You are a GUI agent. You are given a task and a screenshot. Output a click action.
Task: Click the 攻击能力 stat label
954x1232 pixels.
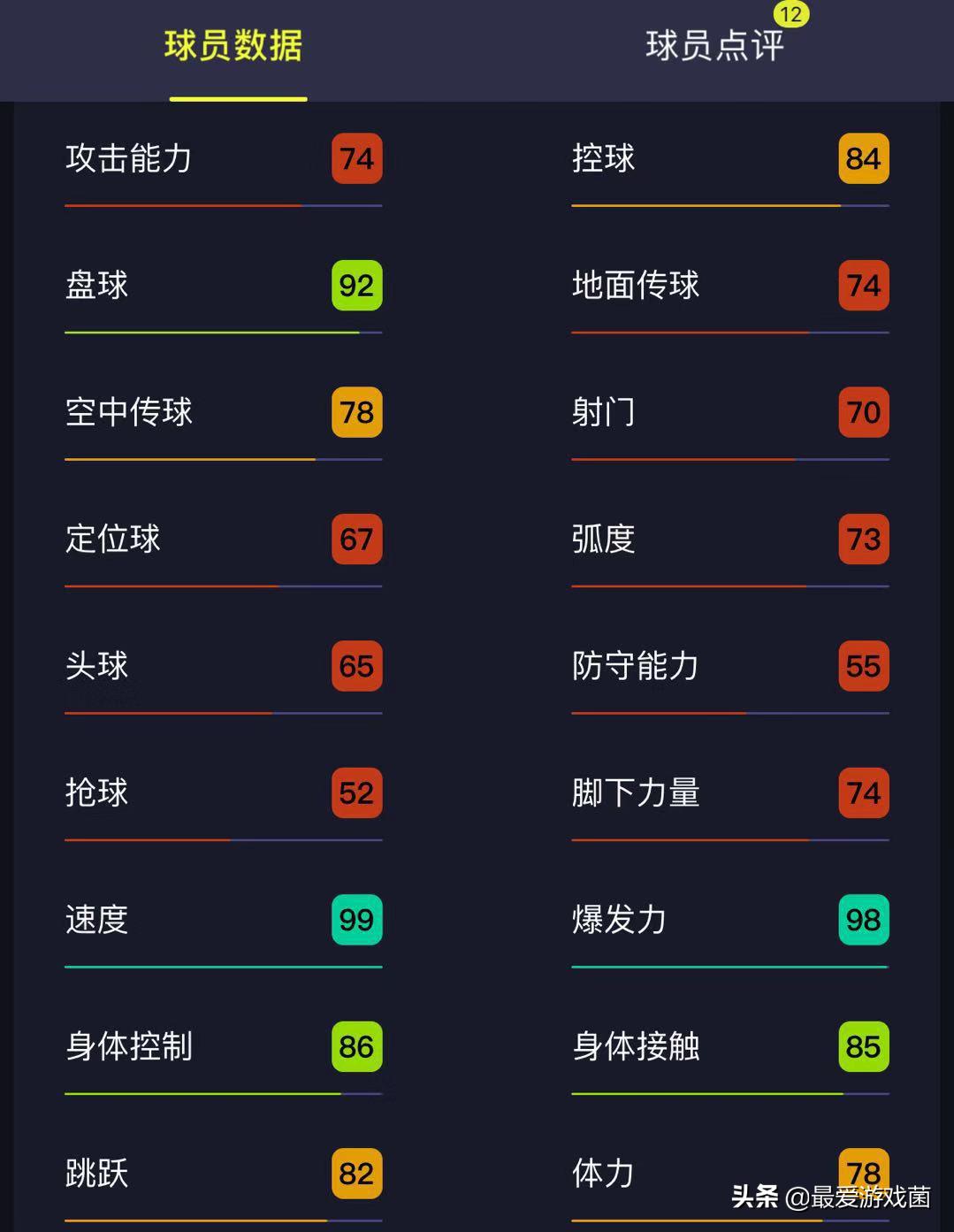coord(129,160)
